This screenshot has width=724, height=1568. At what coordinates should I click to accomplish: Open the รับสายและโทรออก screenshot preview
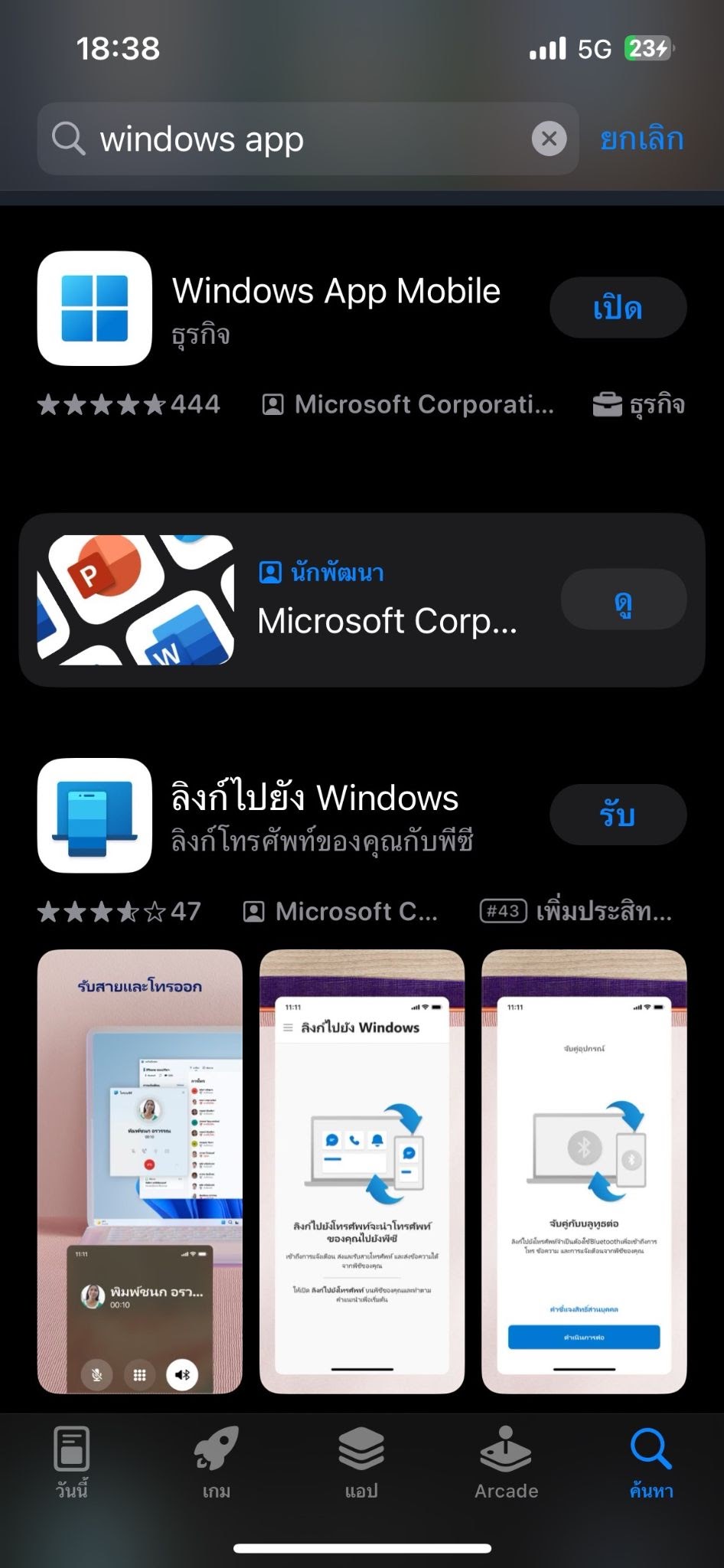click(140, 1170)
